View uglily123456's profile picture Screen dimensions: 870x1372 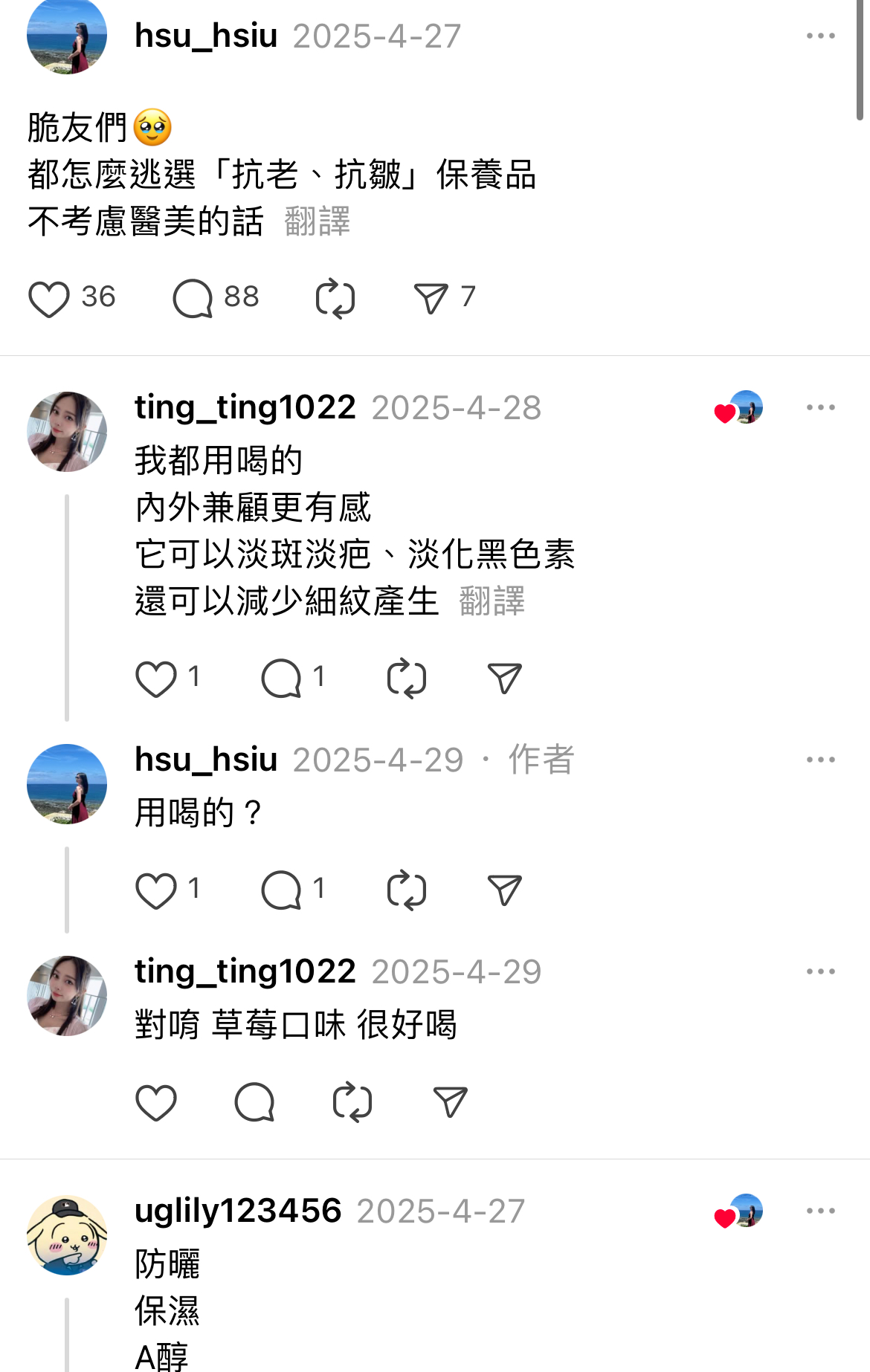[67, 1235]
